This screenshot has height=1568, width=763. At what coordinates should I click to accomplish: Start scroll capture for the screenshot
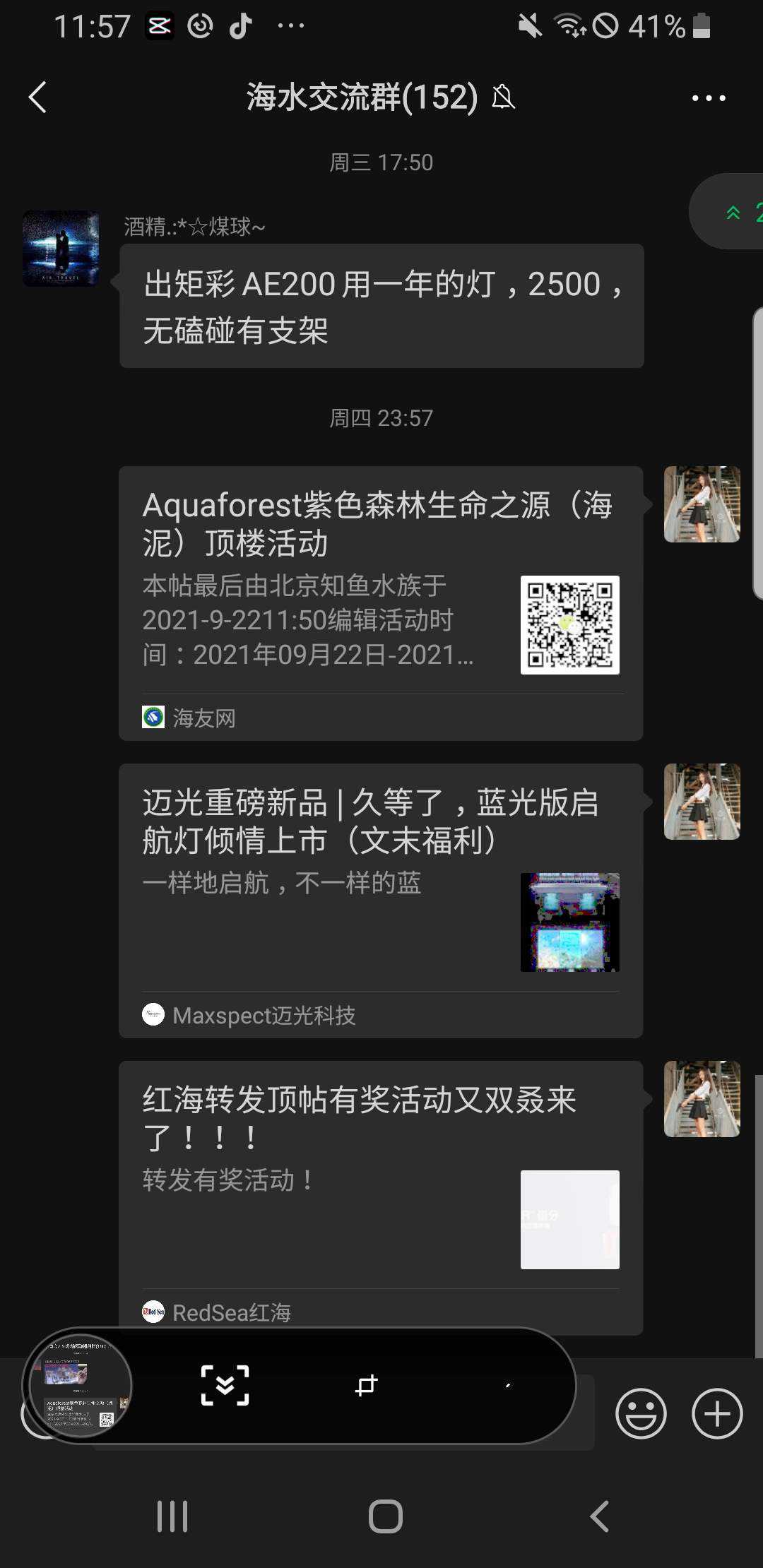pos(225,1386)
